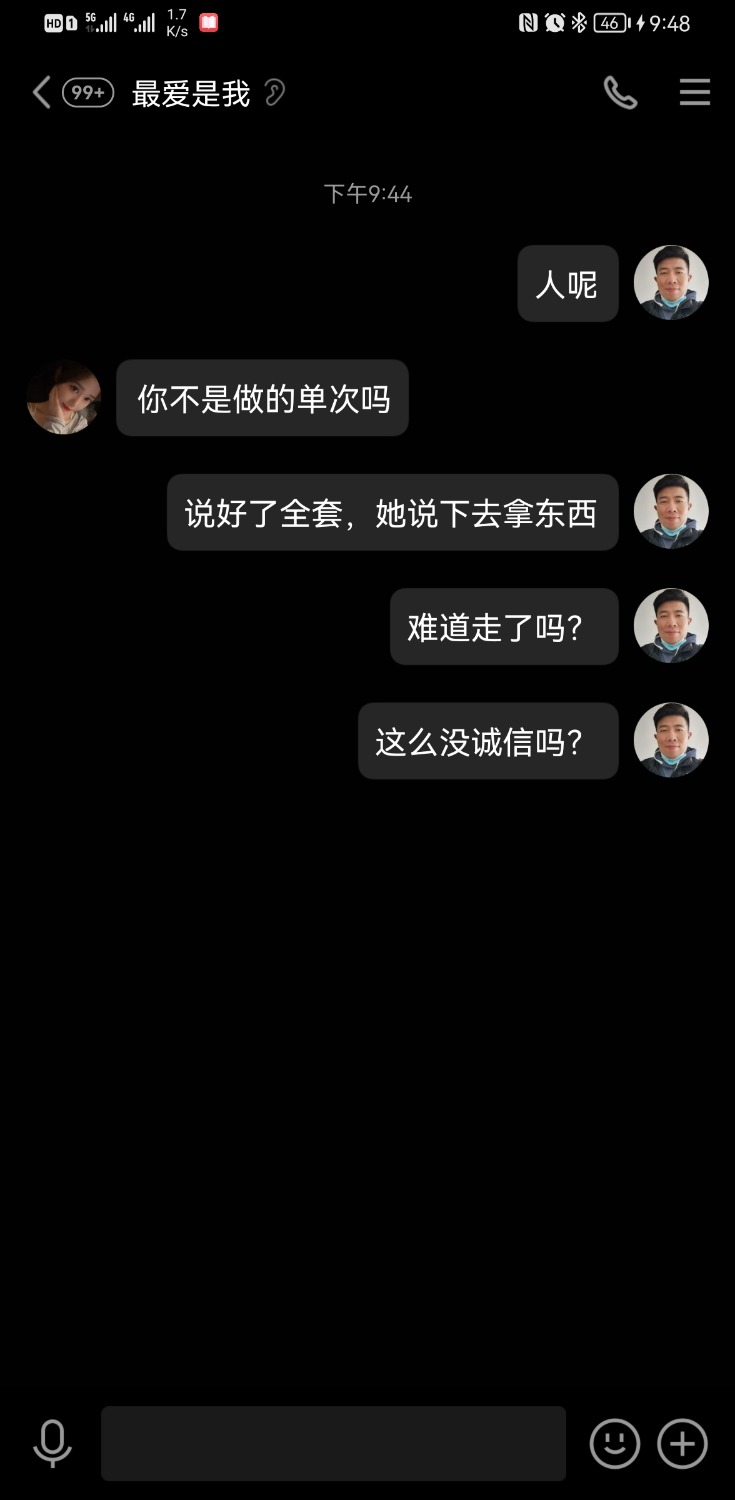Focus the message text field
Viewport: 735px width, 1500px height.
[x=333, y=1443]
